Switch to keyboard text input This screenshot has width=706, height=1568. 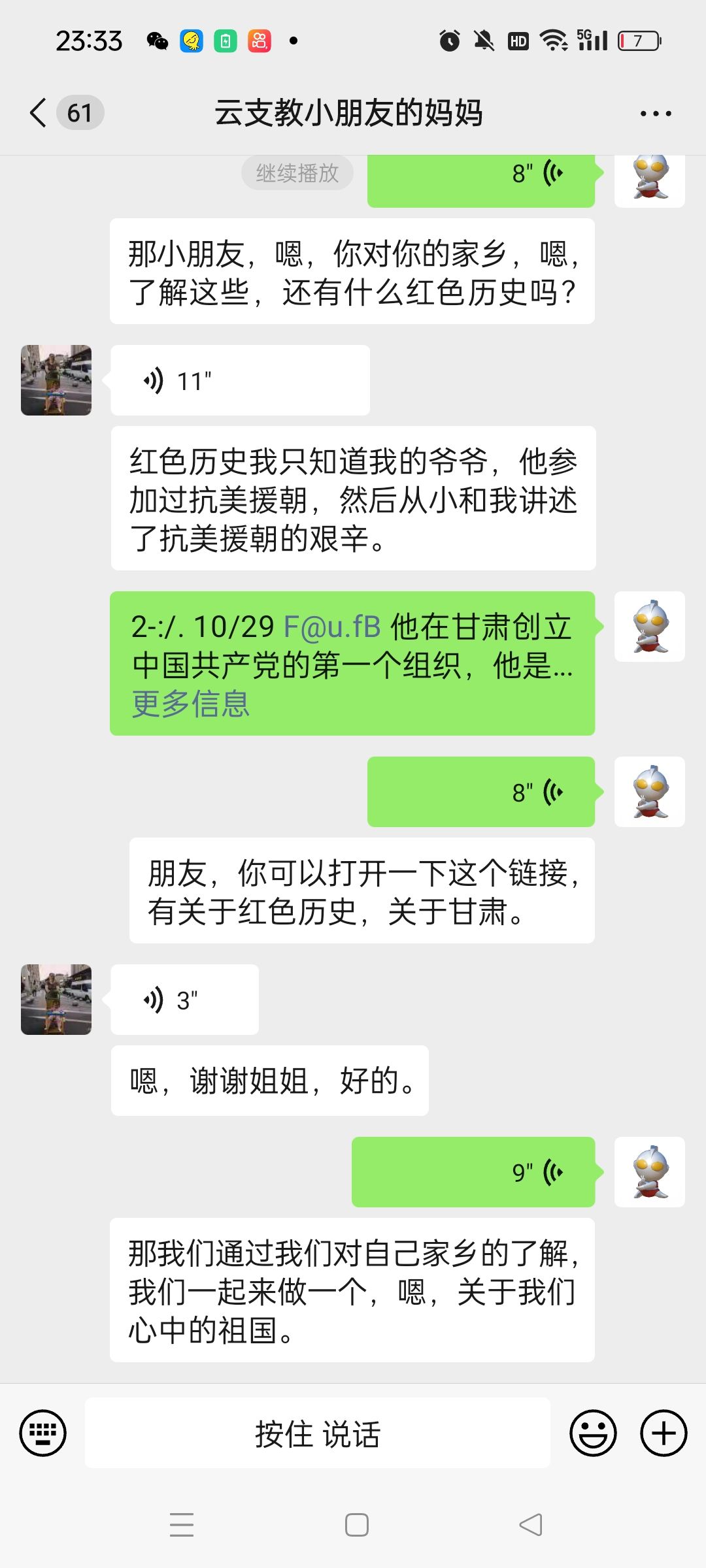click(43, 1433)
